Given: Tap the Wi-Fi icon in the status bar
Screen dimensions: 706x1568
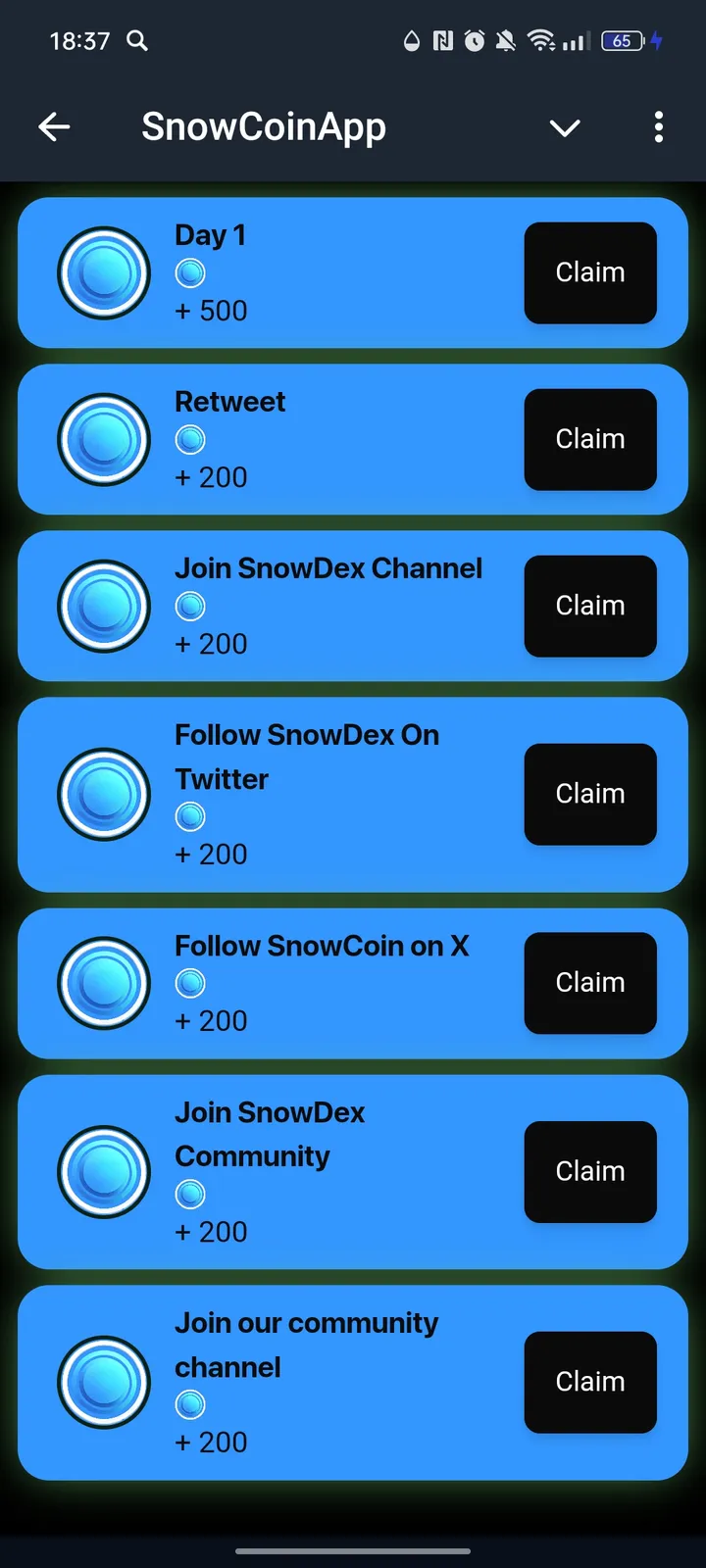Looking at the screenshot, I should click(x=541, y=41).
